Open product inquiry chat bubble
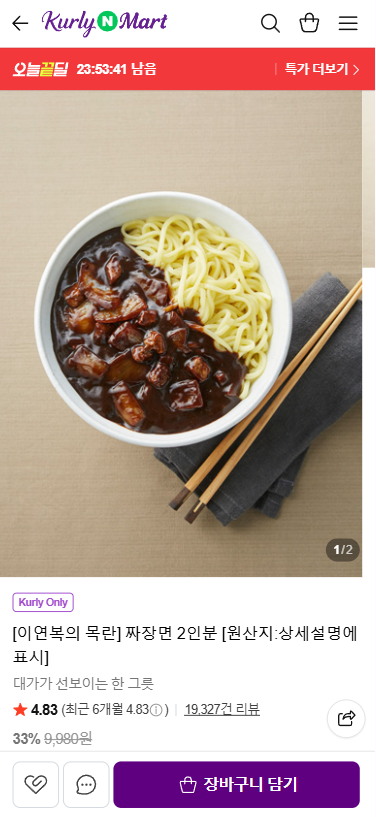This screenshot has width=376, height=817. 86,784
